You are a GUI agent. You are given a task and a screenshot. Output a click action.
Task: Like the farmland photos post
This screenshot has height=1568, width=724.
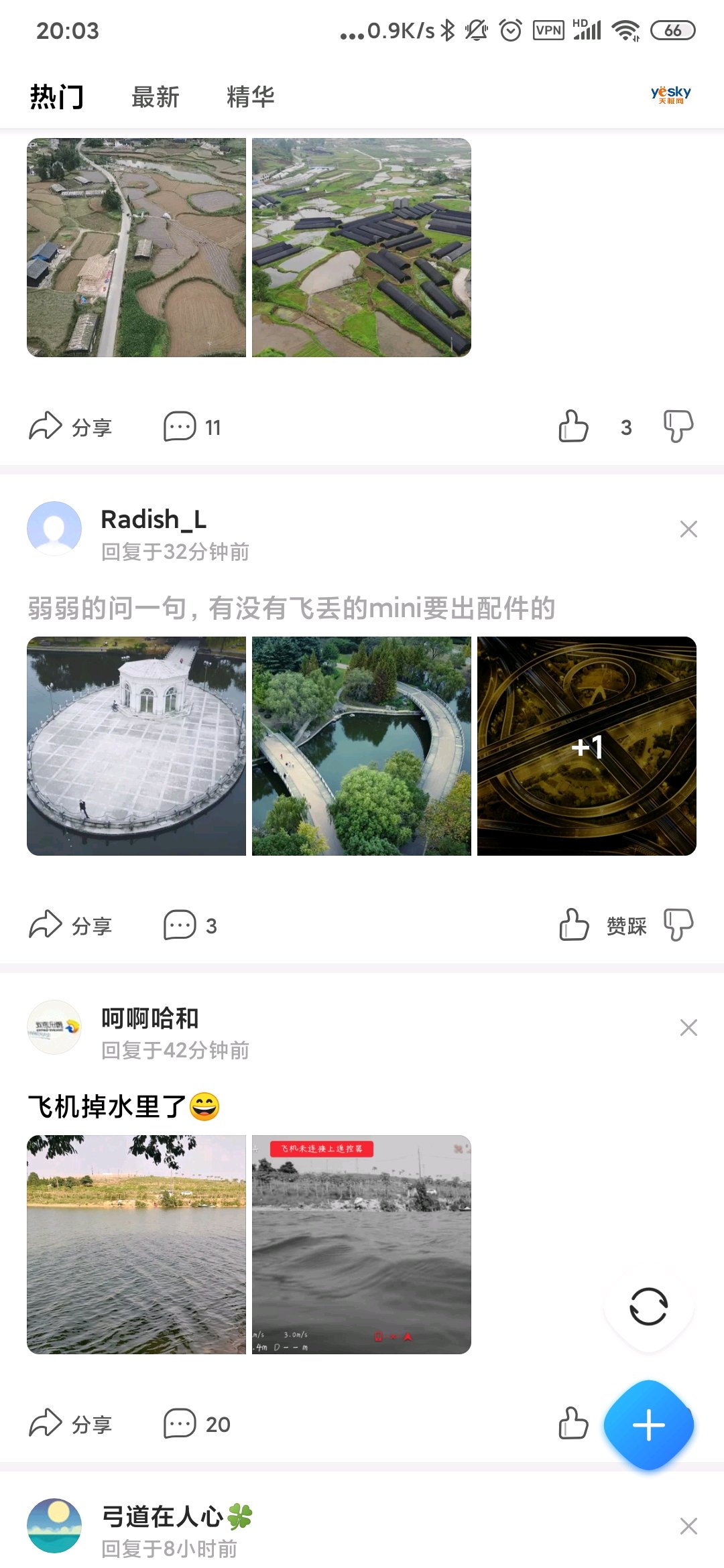tap(574, 426)
